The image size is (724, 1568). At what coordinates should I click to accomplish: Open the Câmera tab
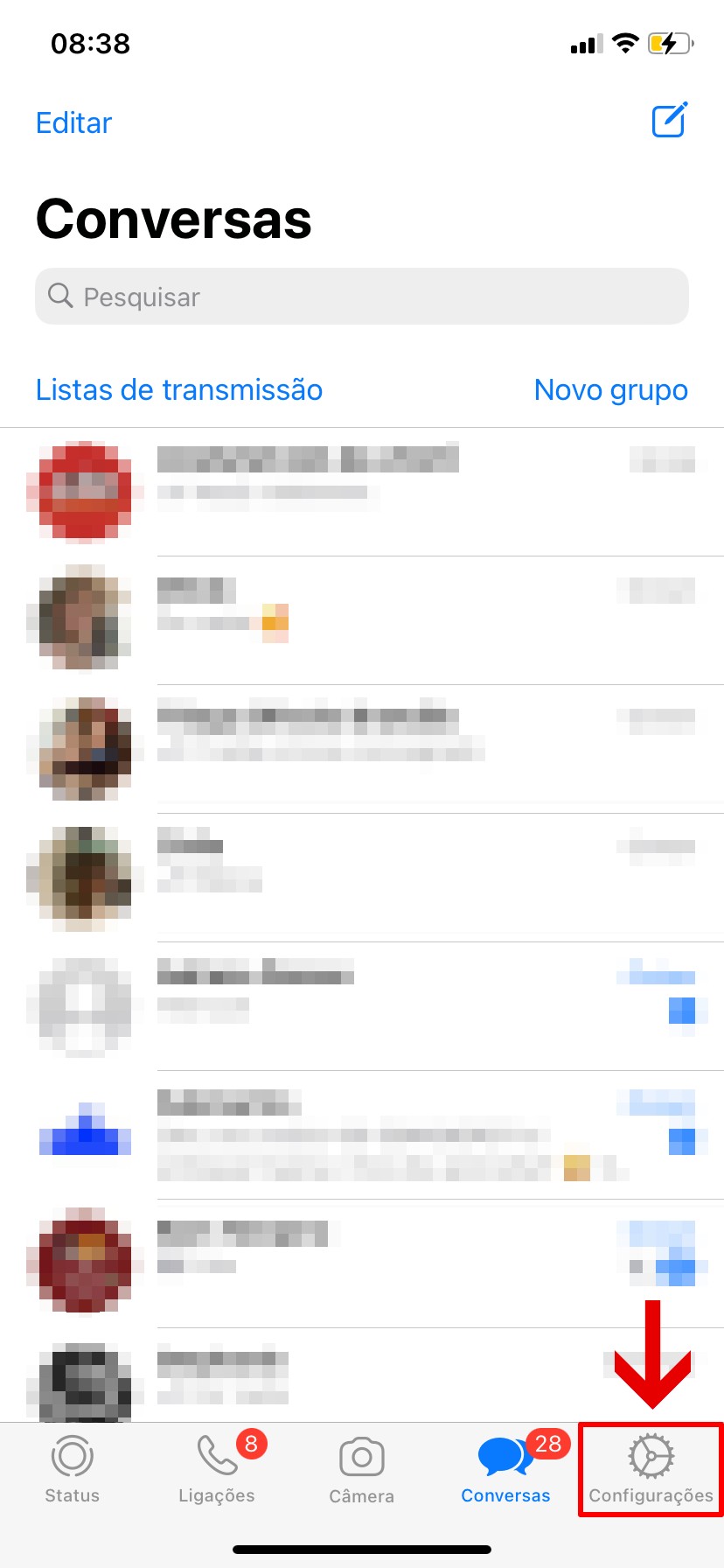[x=362, y=1469]
